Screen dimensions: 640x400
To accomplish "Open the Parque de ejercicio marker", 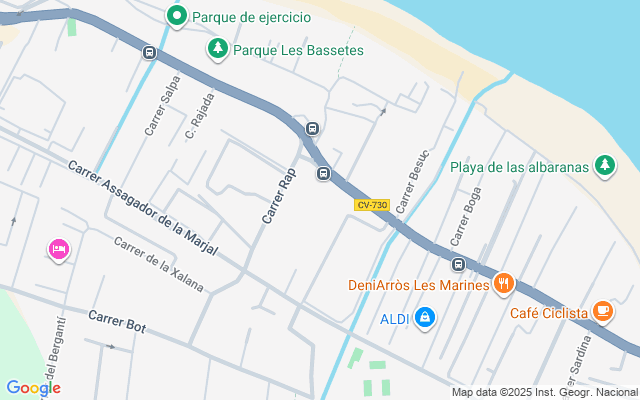I will click(x=177, y=16).
